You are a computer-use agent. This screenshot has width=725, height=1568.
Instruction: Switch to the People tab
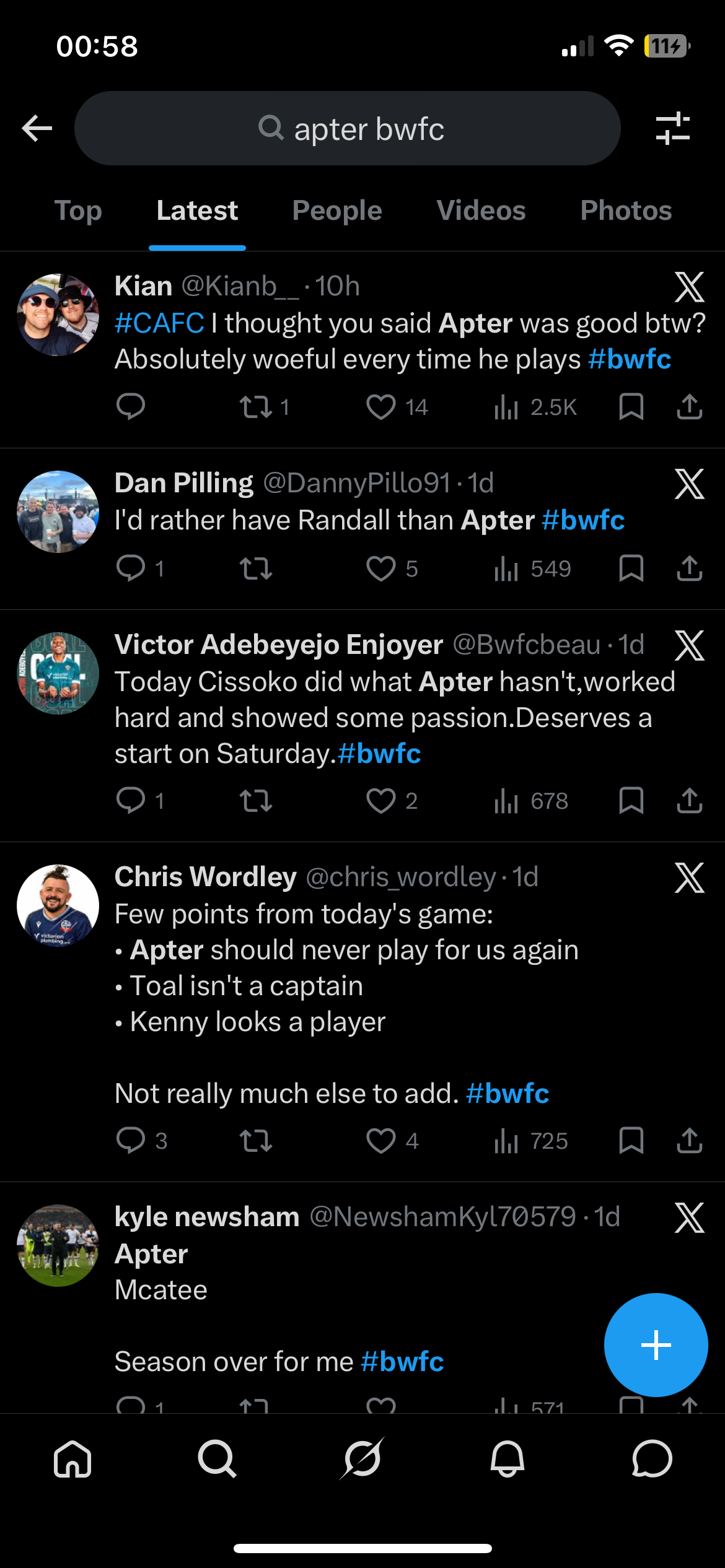pyautogui.click(x=337, y=211)
